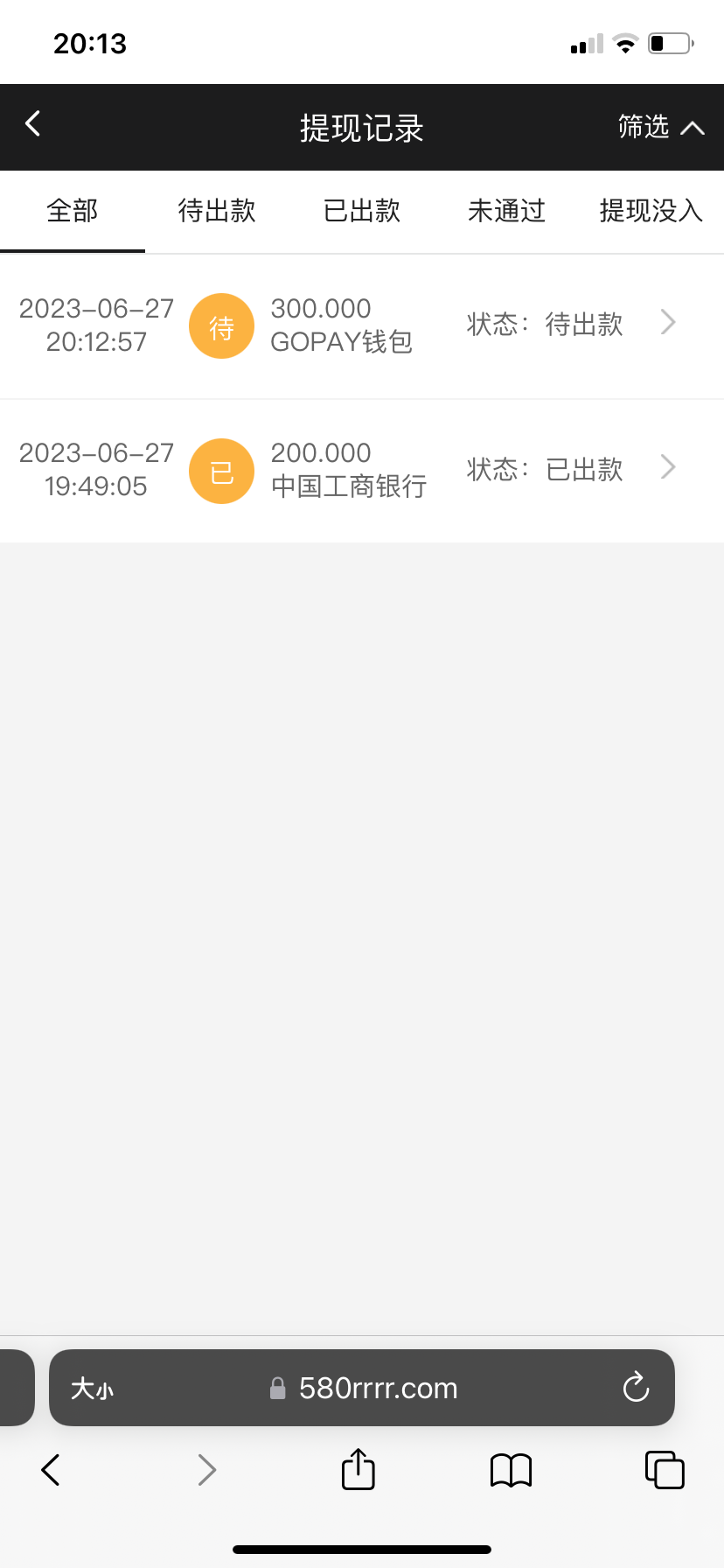This screenshot has width=724, height=1568.
Task: Share this page via share icon
Action: point(359,1469)
